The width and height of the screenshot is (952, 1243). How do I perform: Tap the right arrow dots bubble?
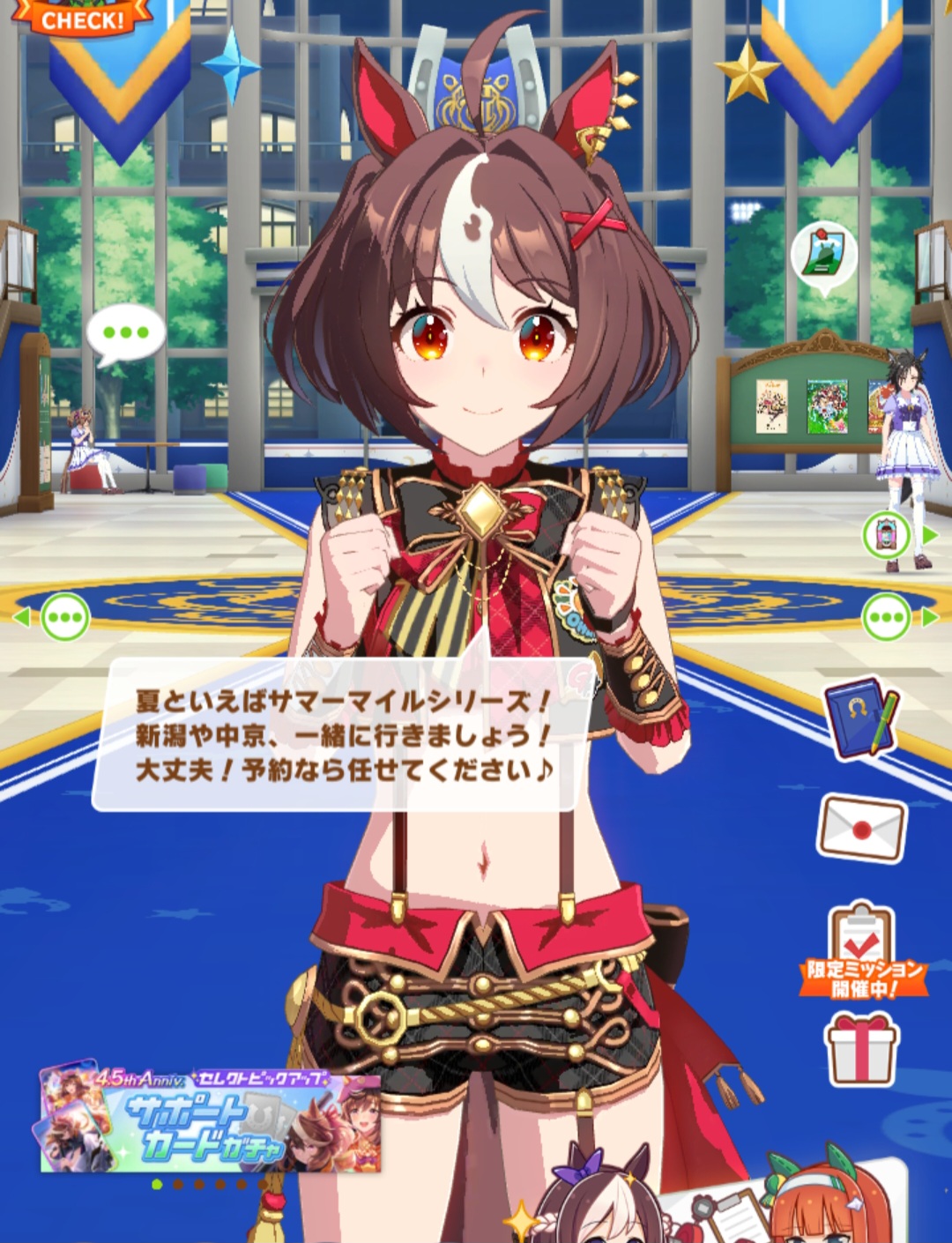coord(887,617)
